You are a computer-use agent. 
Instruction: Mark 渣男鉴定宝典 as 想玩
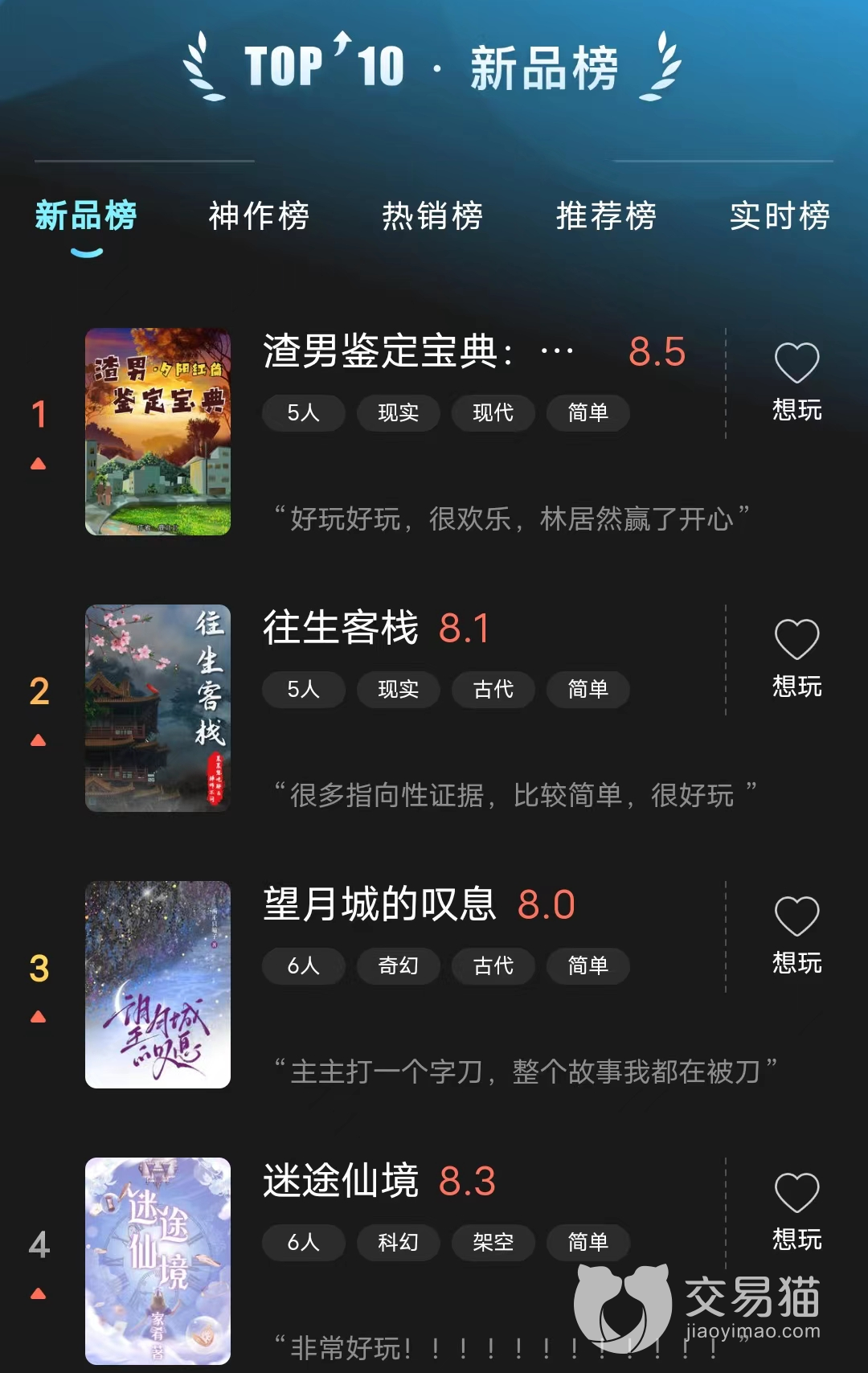pyautogui.click(x=796, y=363)
